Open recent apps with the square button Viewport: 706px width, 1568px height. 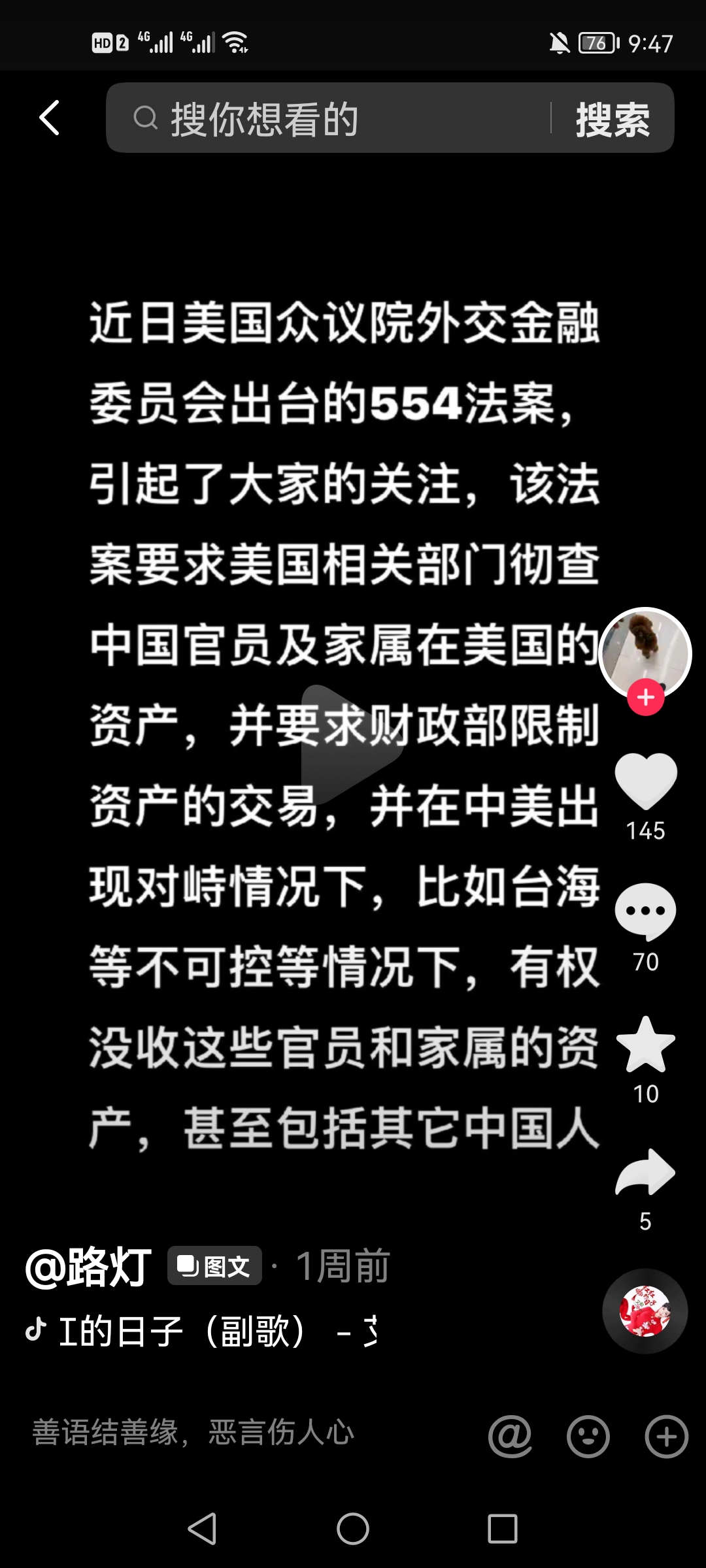pos(502,1529)
